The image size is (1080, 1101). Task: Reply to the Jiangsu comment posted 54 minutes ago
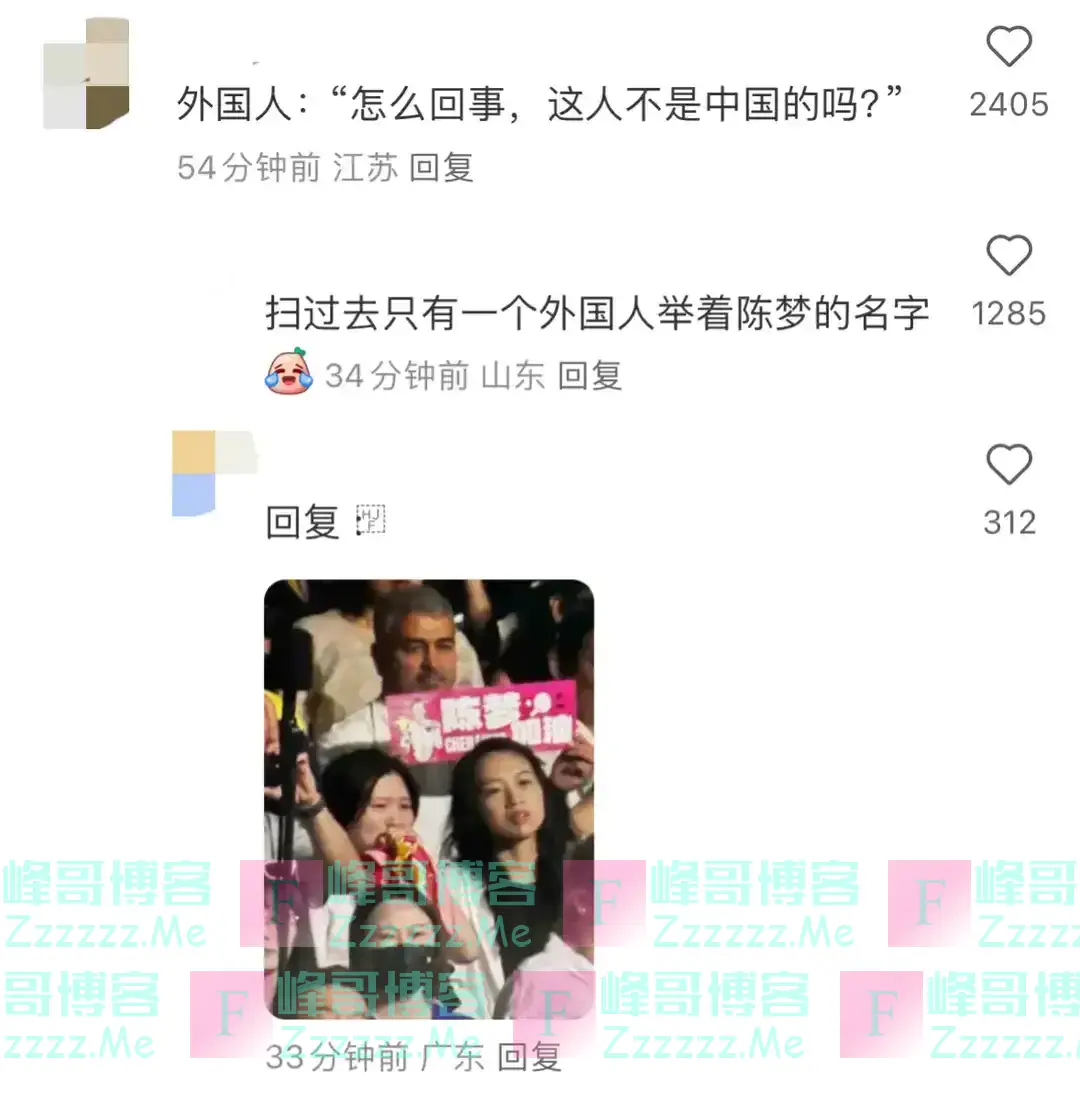(441, 167)
